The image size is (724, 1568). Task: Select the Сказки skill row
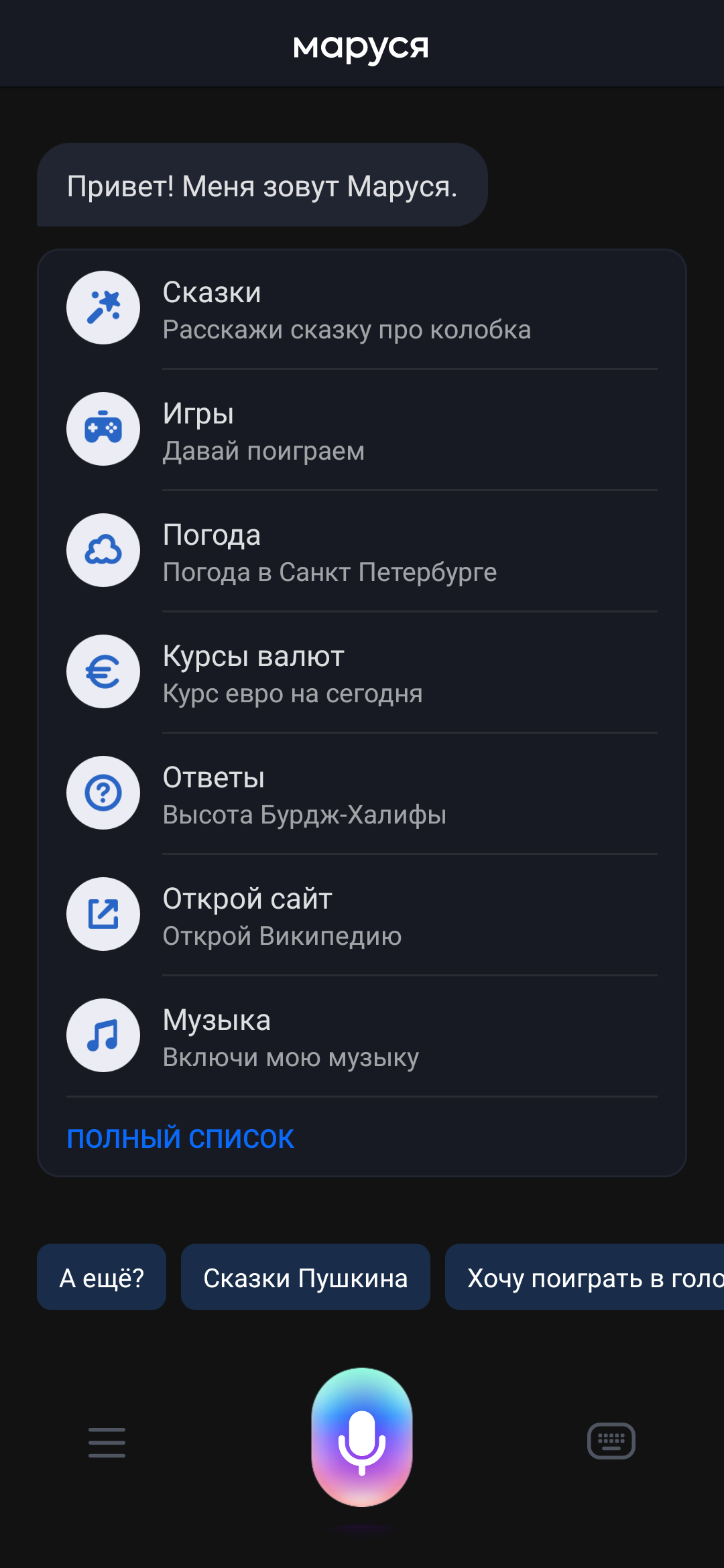tap(362, 309)
